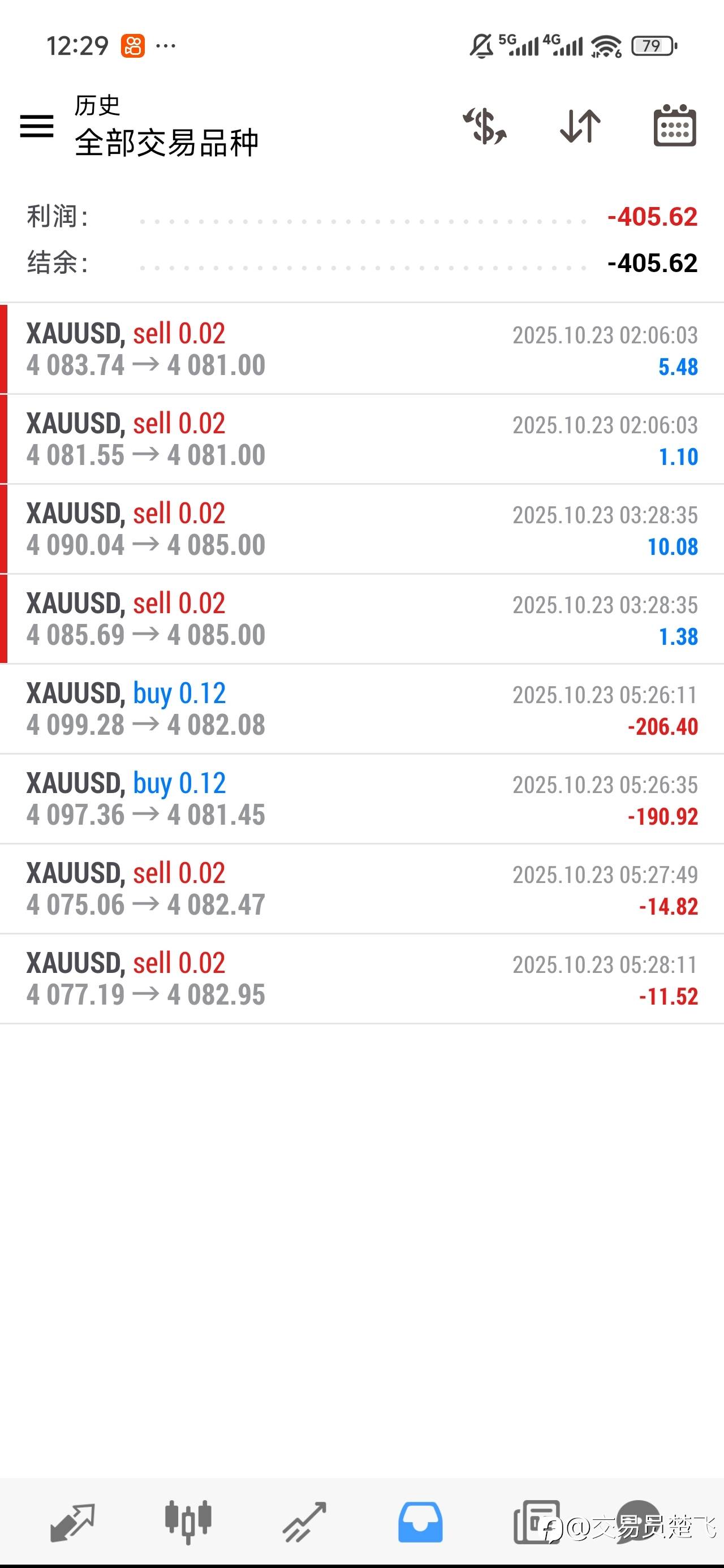
Task: Open the sell trade with -14.82 loss
Action: coord(361,889)
